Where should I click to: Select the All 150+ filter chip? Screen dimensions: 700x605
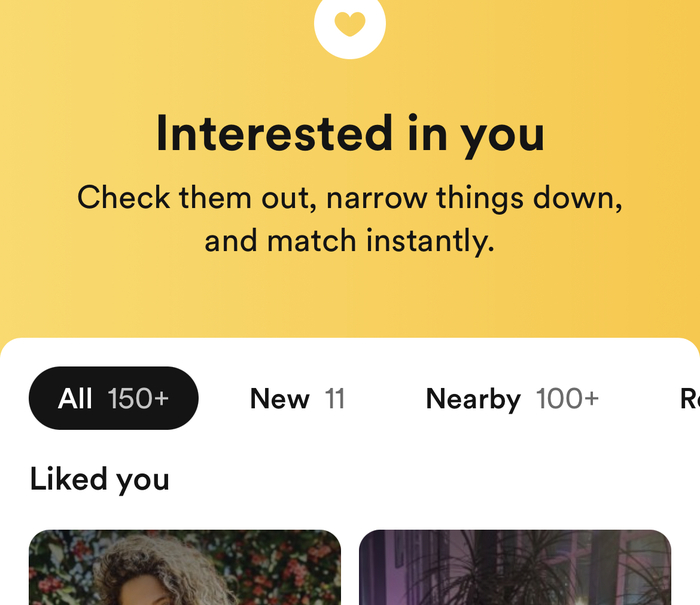(x=114, y=398)
